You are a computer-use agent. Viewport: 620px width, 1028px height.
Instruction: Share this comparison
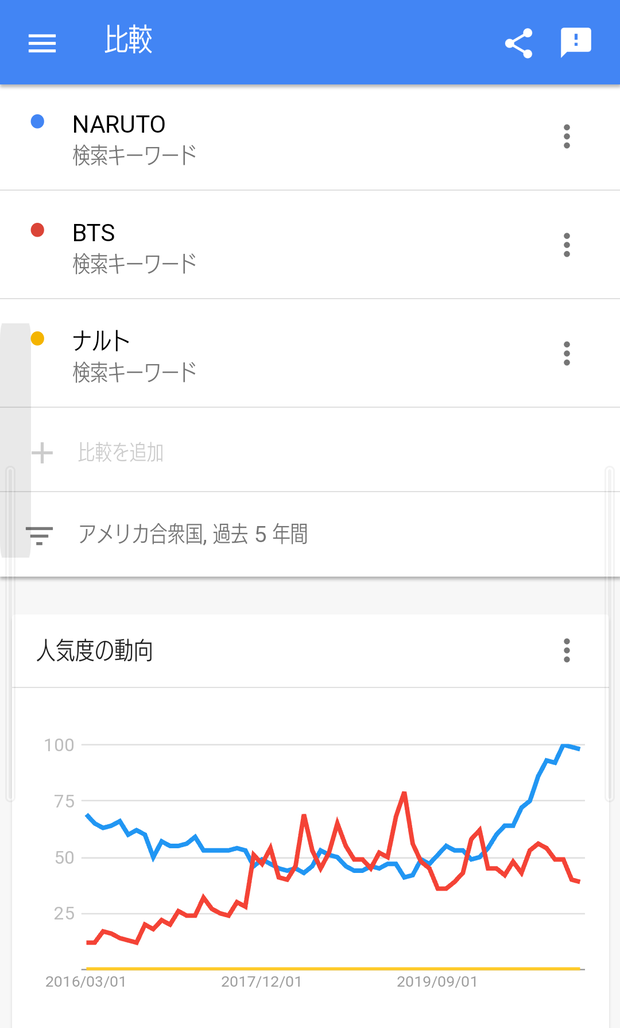coord(518,43)
